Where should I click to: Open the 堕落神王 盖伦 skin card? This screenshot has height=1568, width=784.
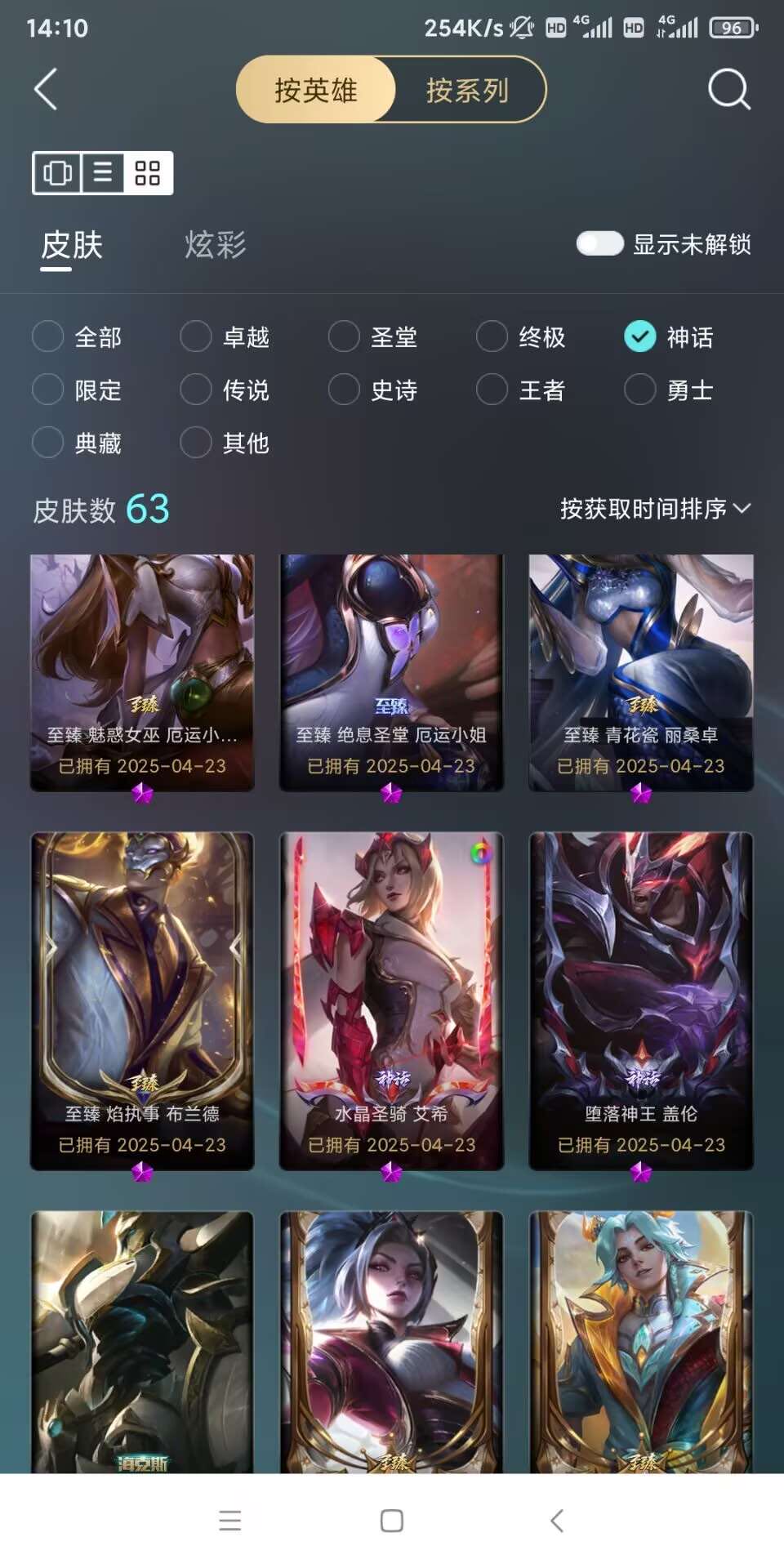641,1000
